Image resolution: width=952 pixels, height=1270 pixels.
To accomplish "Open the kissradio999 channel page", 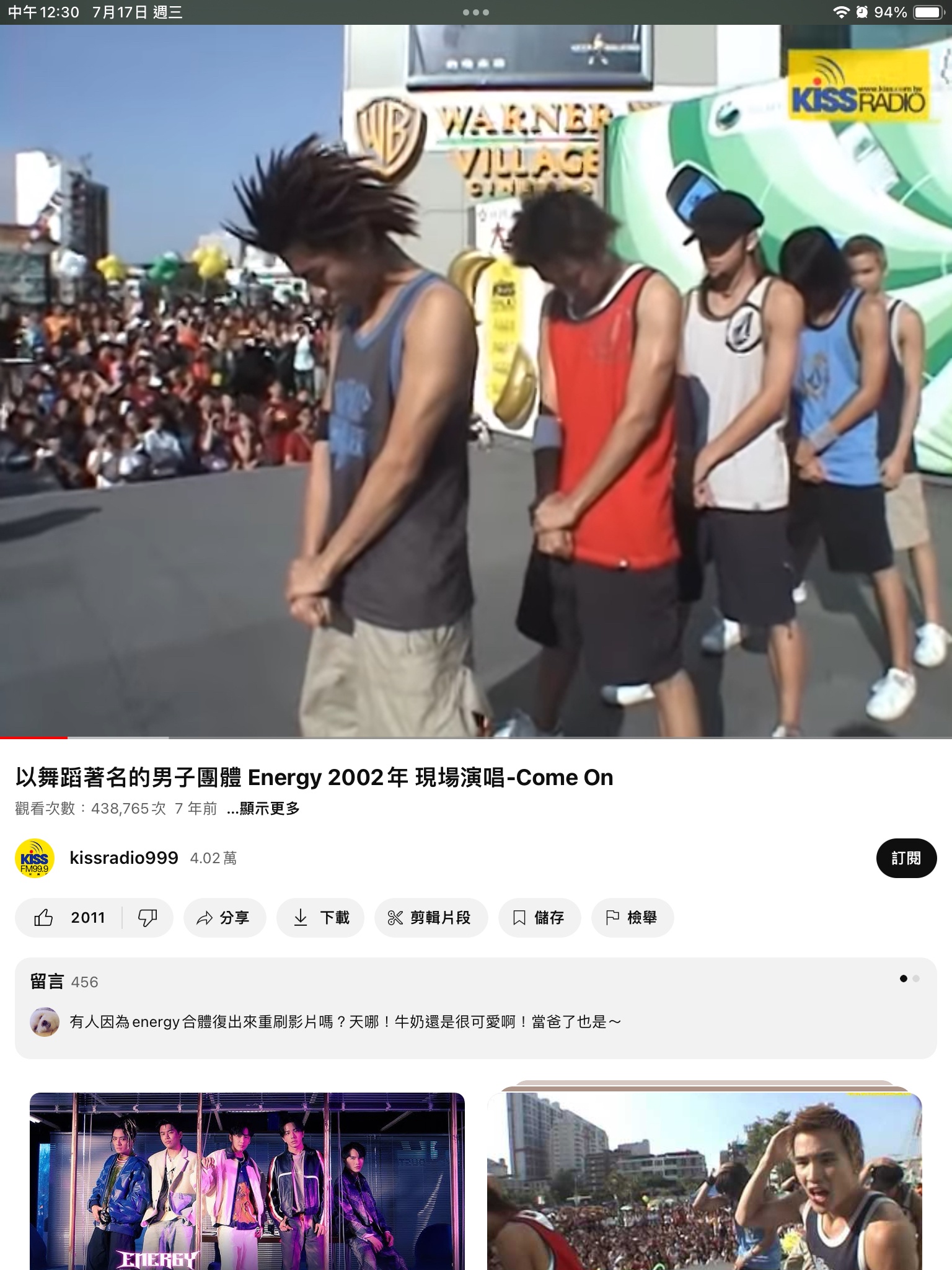I will click(124, 858).
